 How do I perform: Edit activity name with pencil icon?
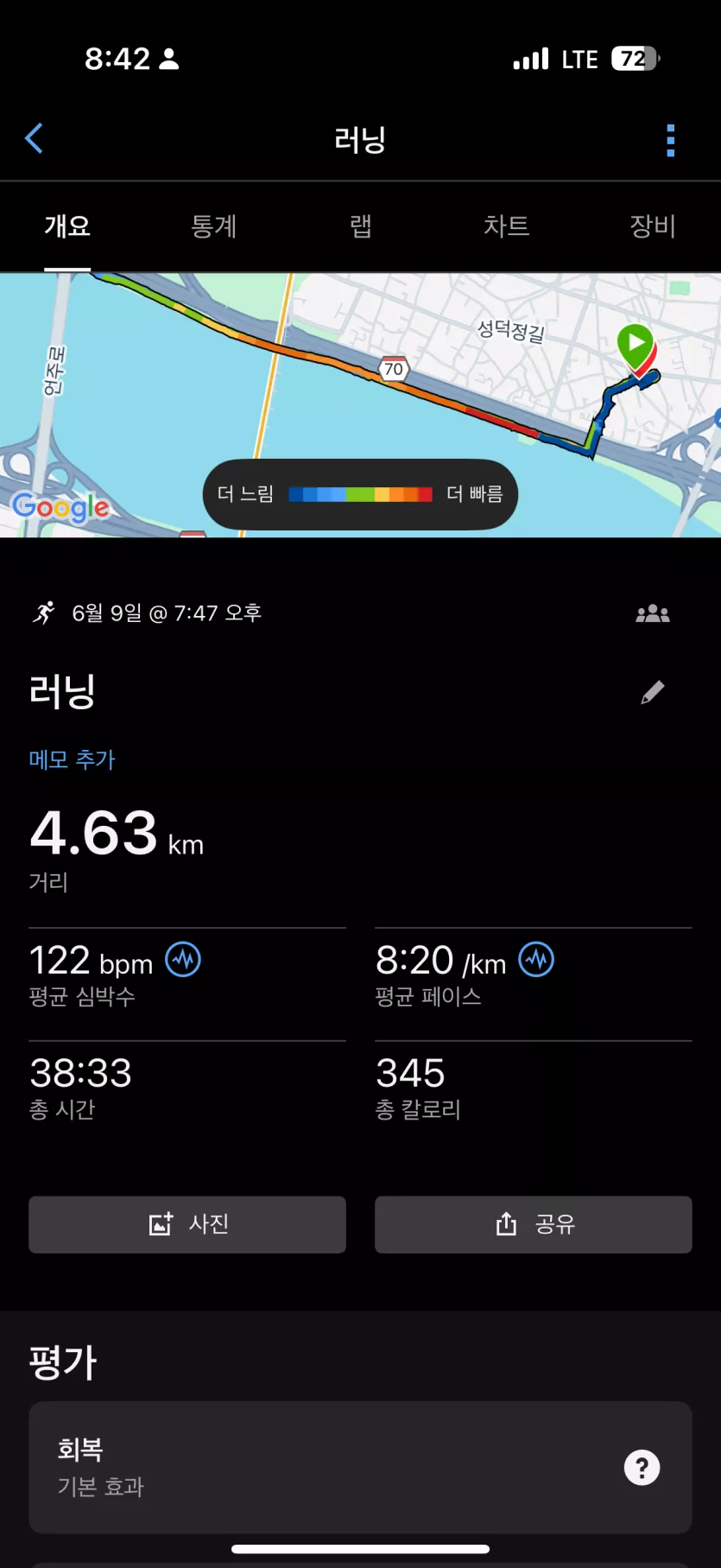coord(653,692)
